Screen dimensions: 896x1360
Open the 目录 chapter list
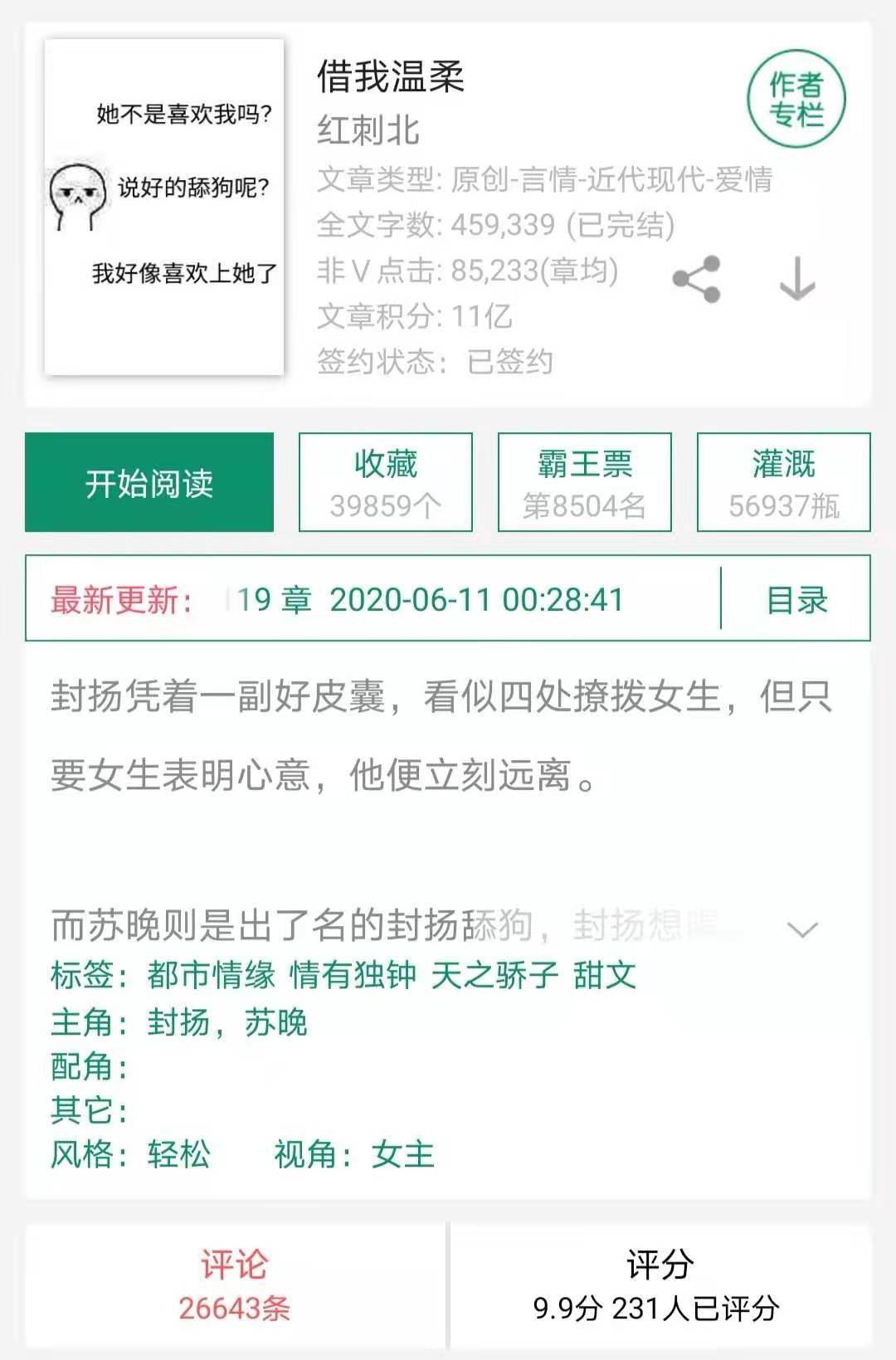(796, 599)
